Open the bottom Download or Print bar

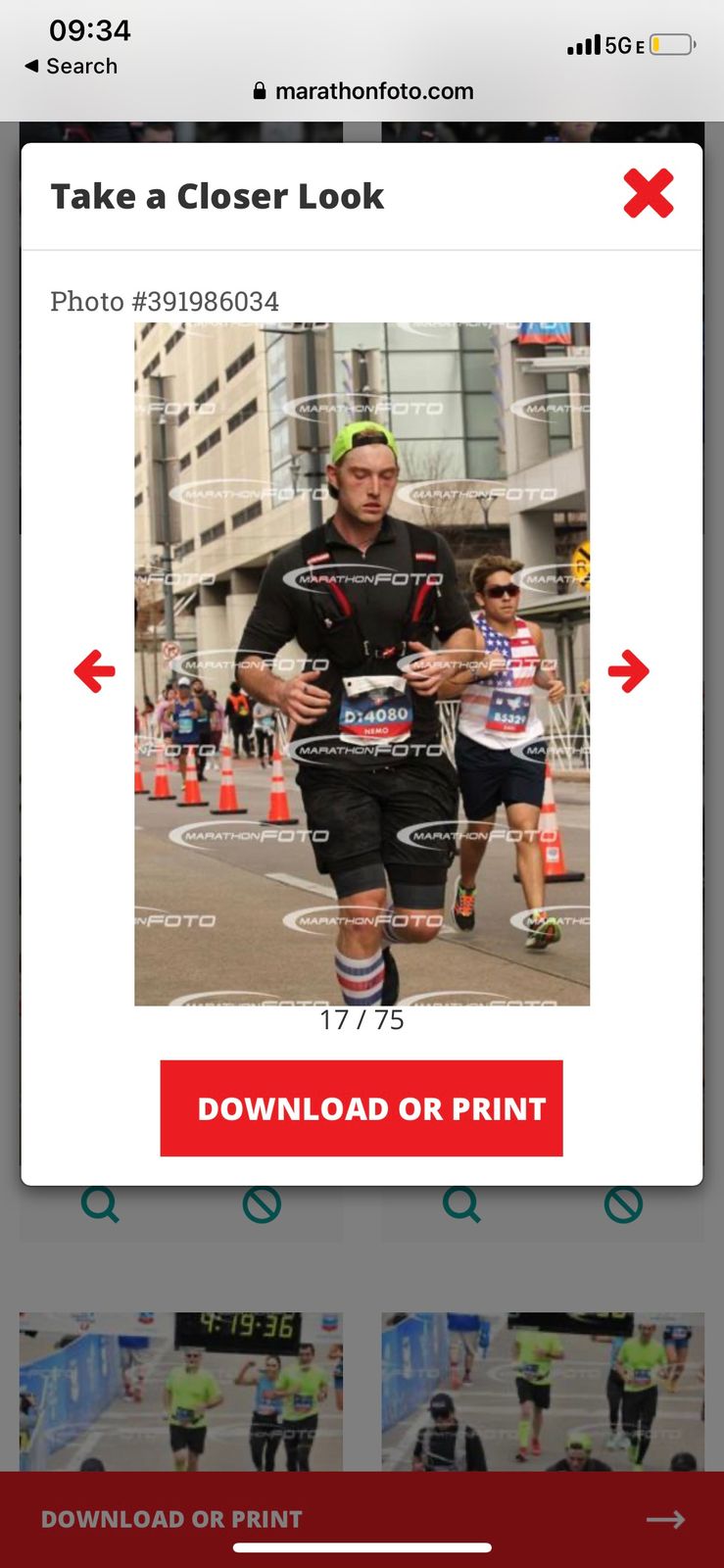click(362, 1518)
